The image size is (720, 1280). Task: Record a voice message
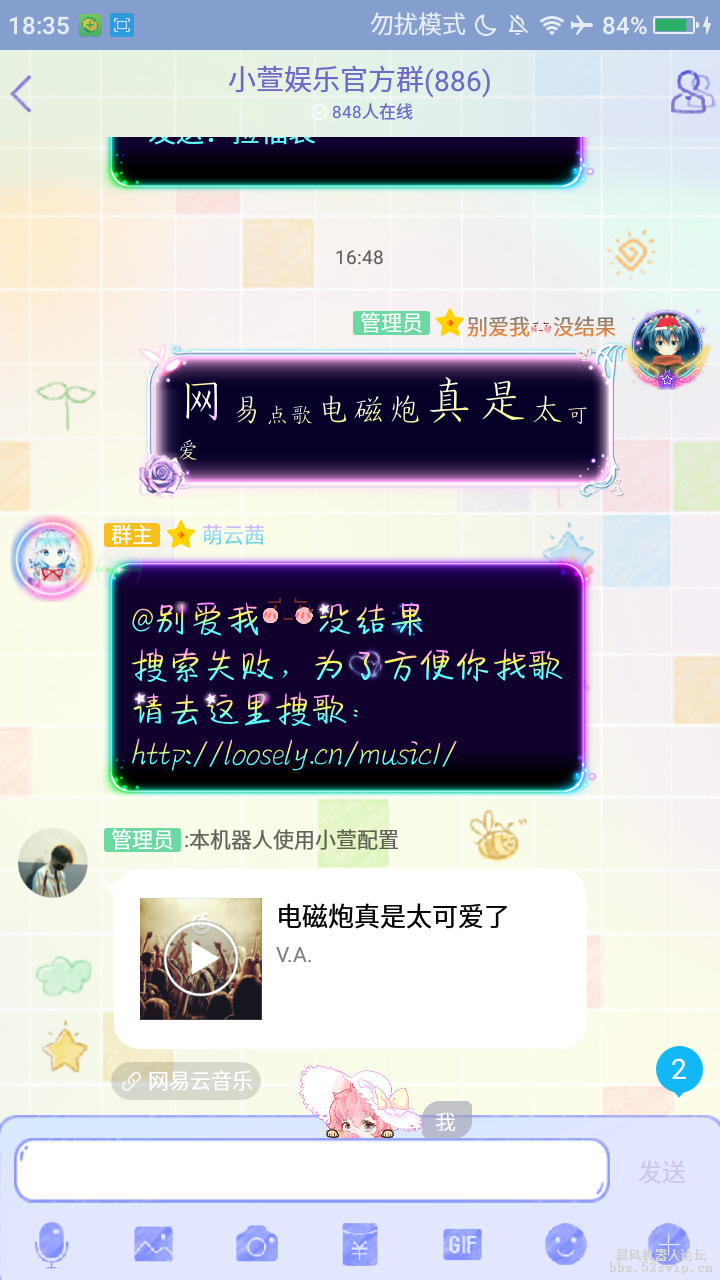tap(51, 1245)
